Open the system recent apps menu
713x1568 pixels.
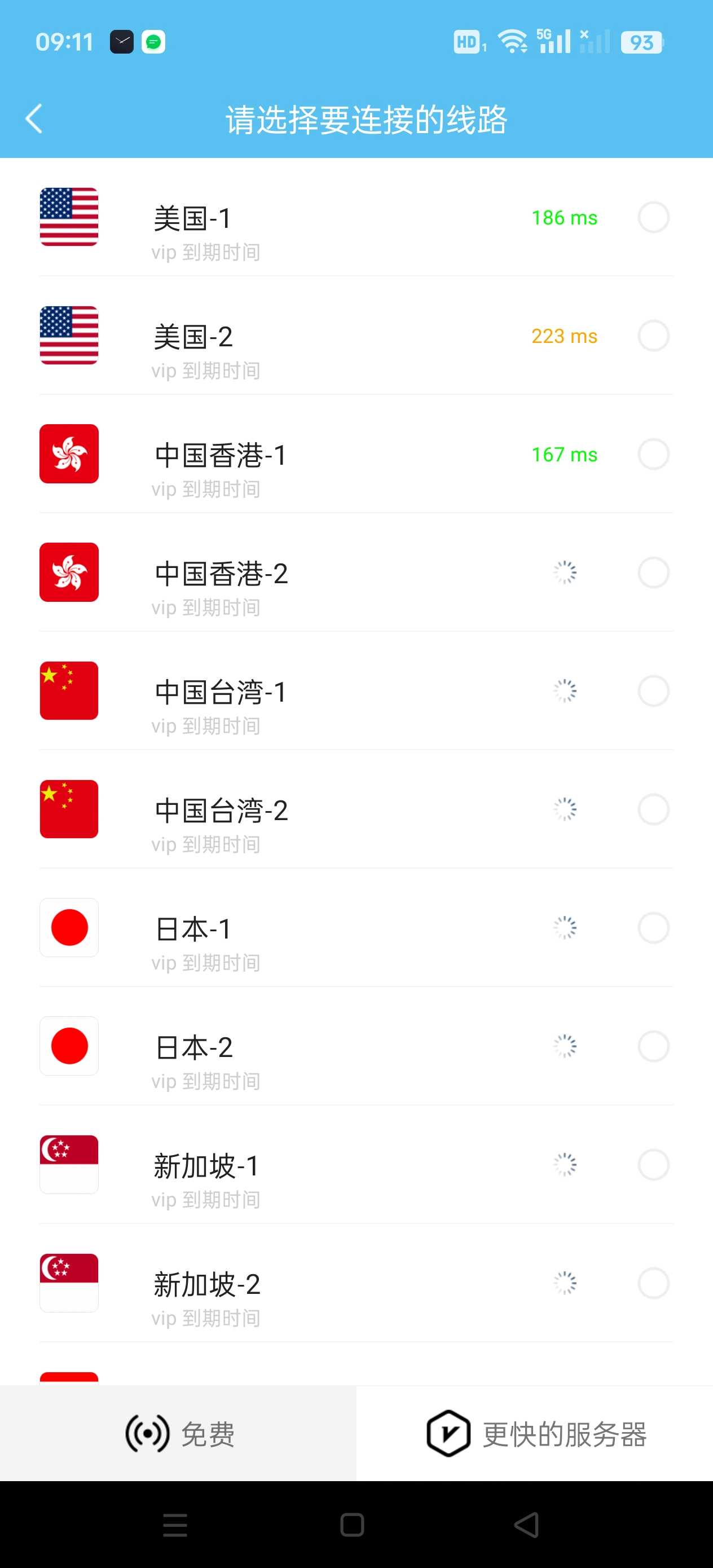coord(175,1525)
